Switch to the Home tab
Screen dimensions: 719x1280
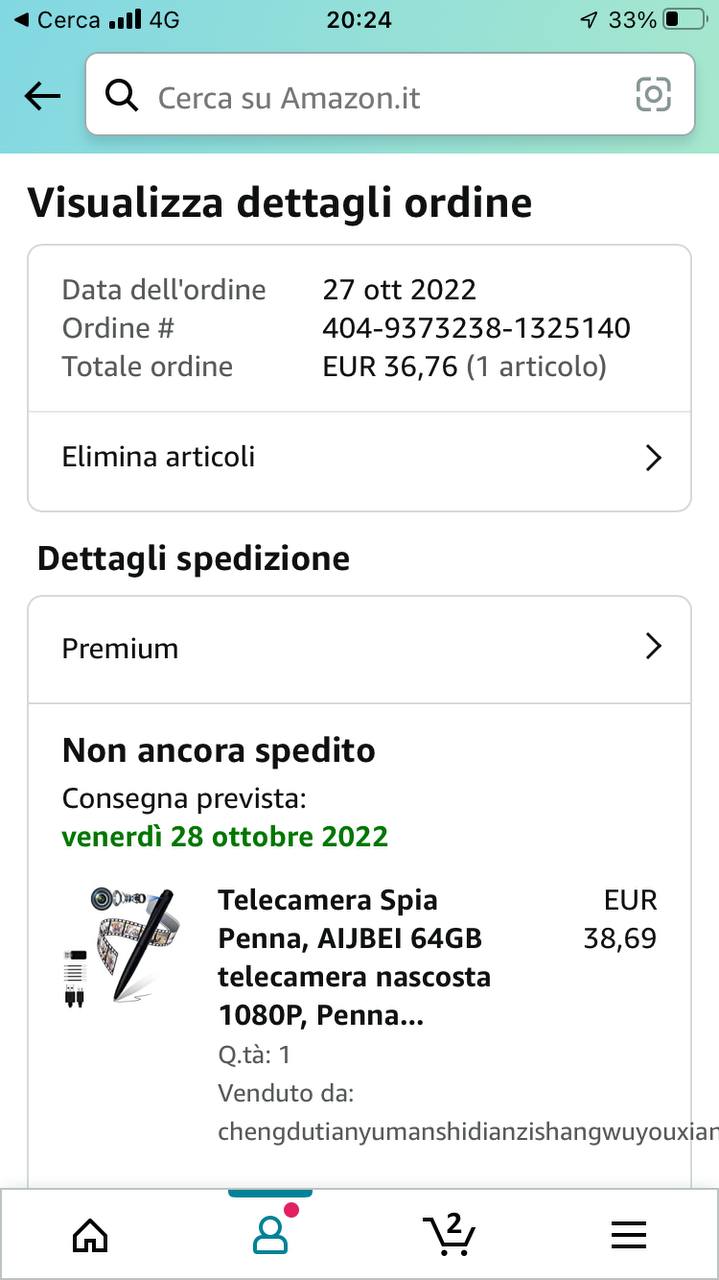[x=90, y=1236]
